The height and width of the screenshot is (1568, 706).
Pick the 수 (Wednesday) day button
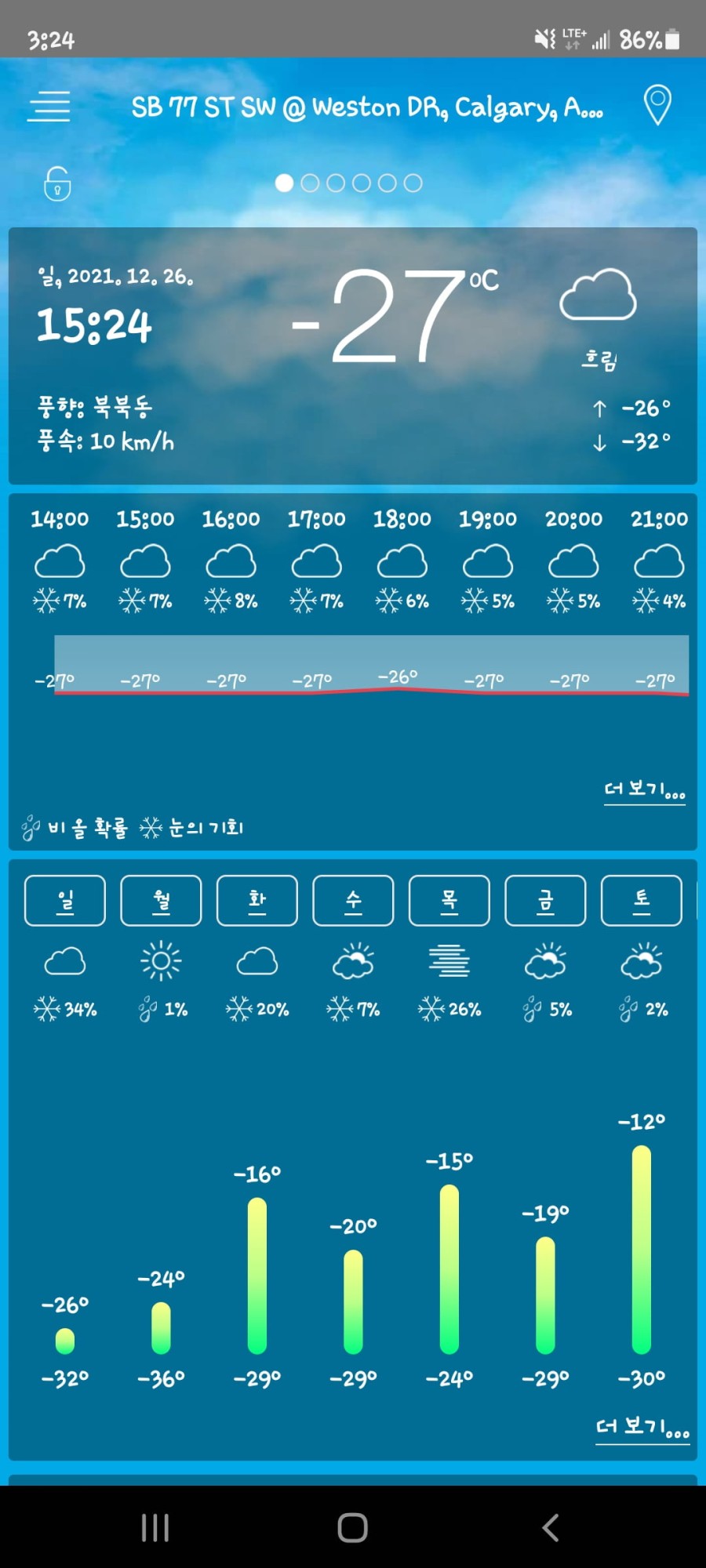353,901
